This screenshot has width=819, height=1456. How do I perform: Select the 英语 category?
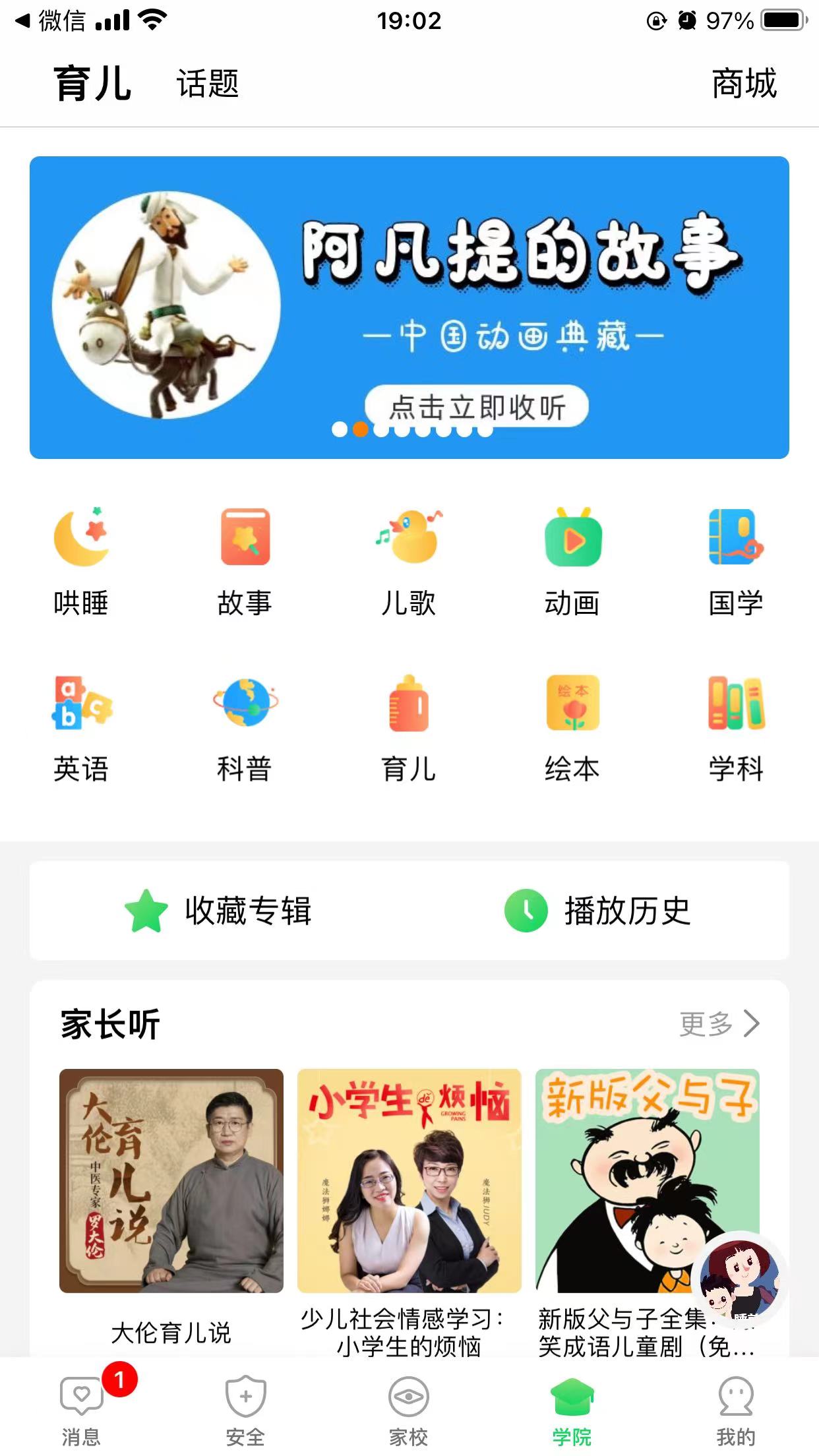click(x=81, y=727)
